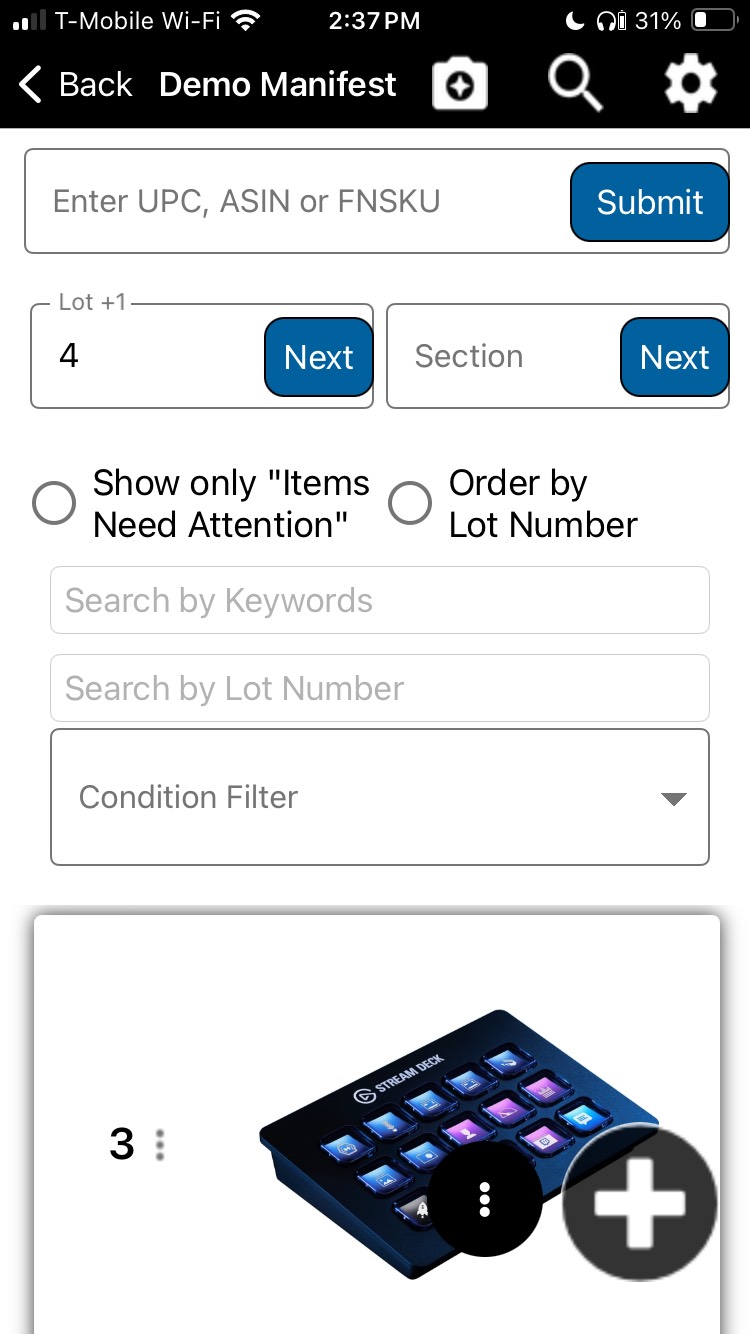Viewport: 750px width, 1334px height.
Task: Open the black floating more-options button
Action: 485,1199
